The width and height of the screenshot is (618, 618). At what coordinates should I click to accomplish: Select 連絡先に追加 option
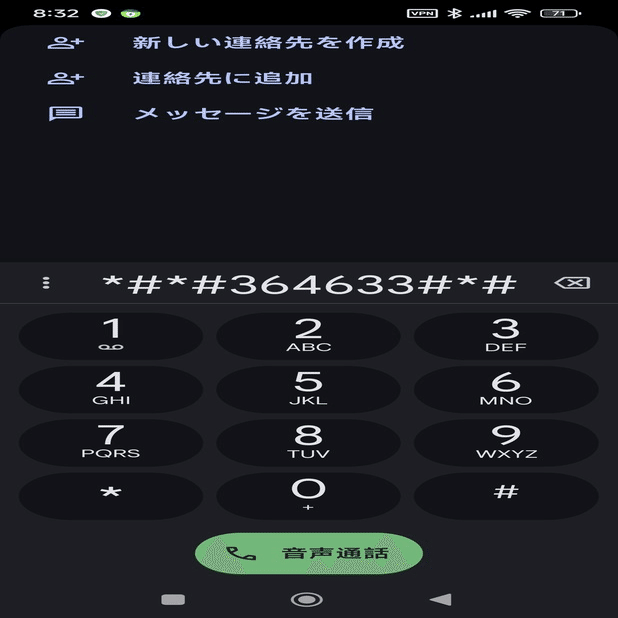[x=222, y=78]
